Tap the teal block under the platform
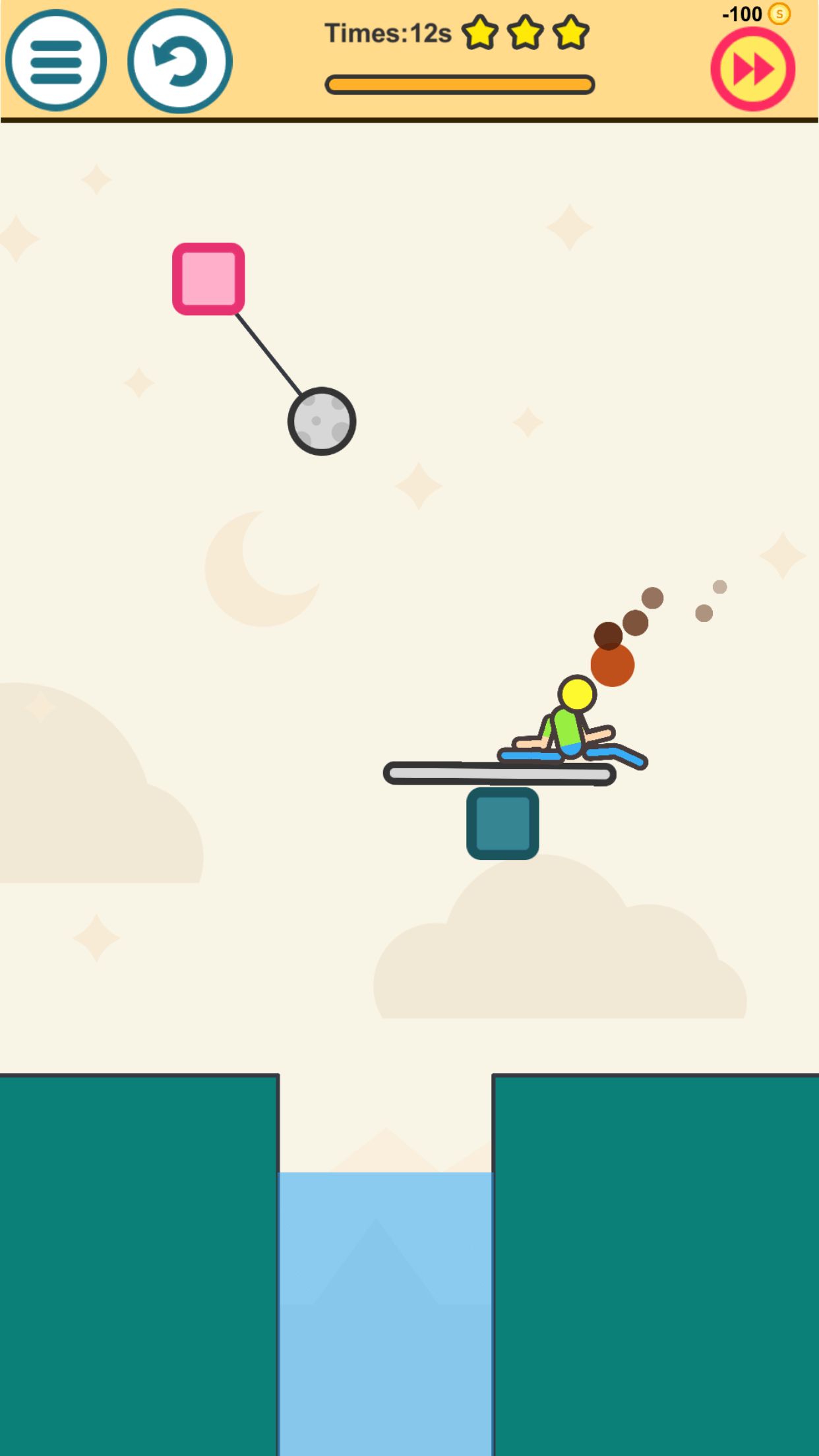Viewport: 819px width, 1456px height. point(502,823)
